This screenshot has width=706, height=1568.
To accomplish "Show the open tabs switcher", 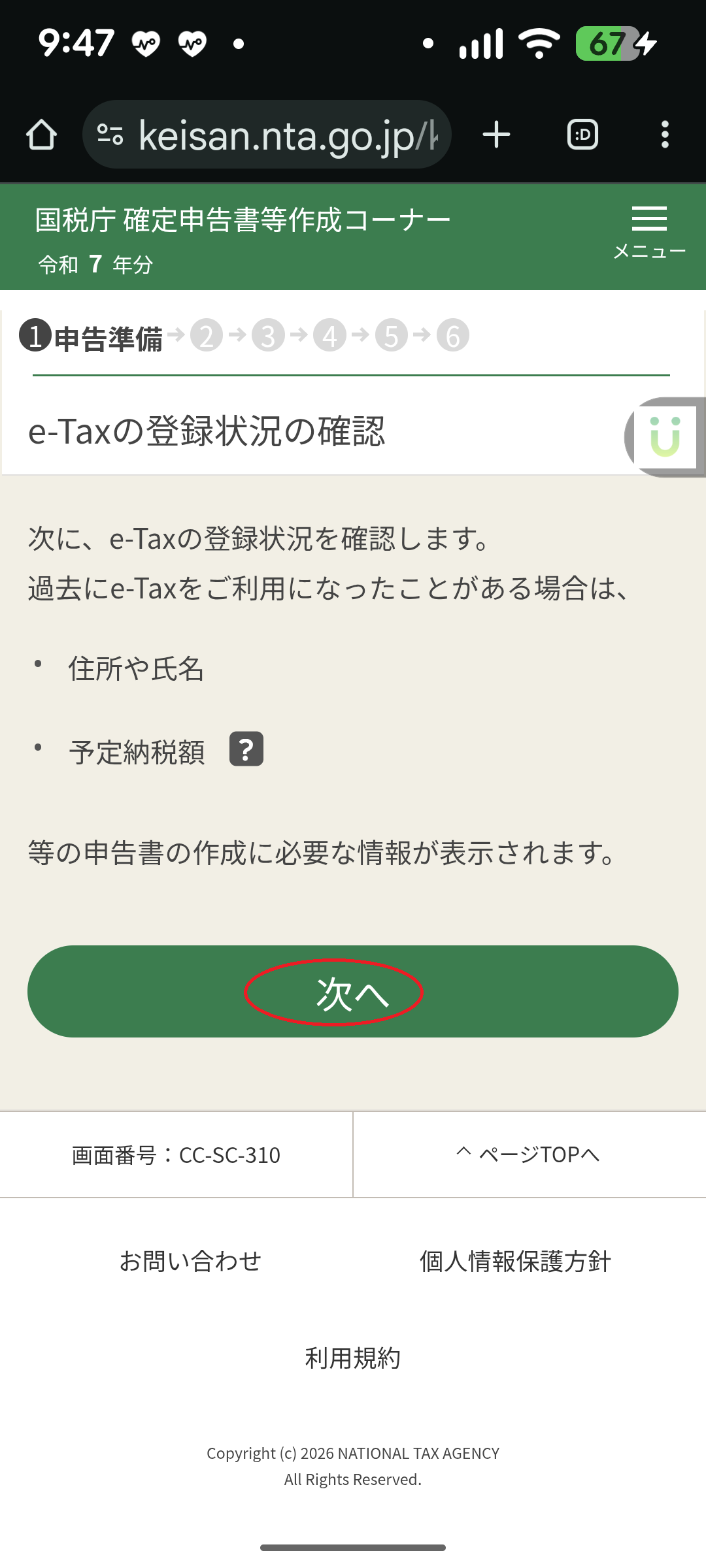I will coord(582,135).
